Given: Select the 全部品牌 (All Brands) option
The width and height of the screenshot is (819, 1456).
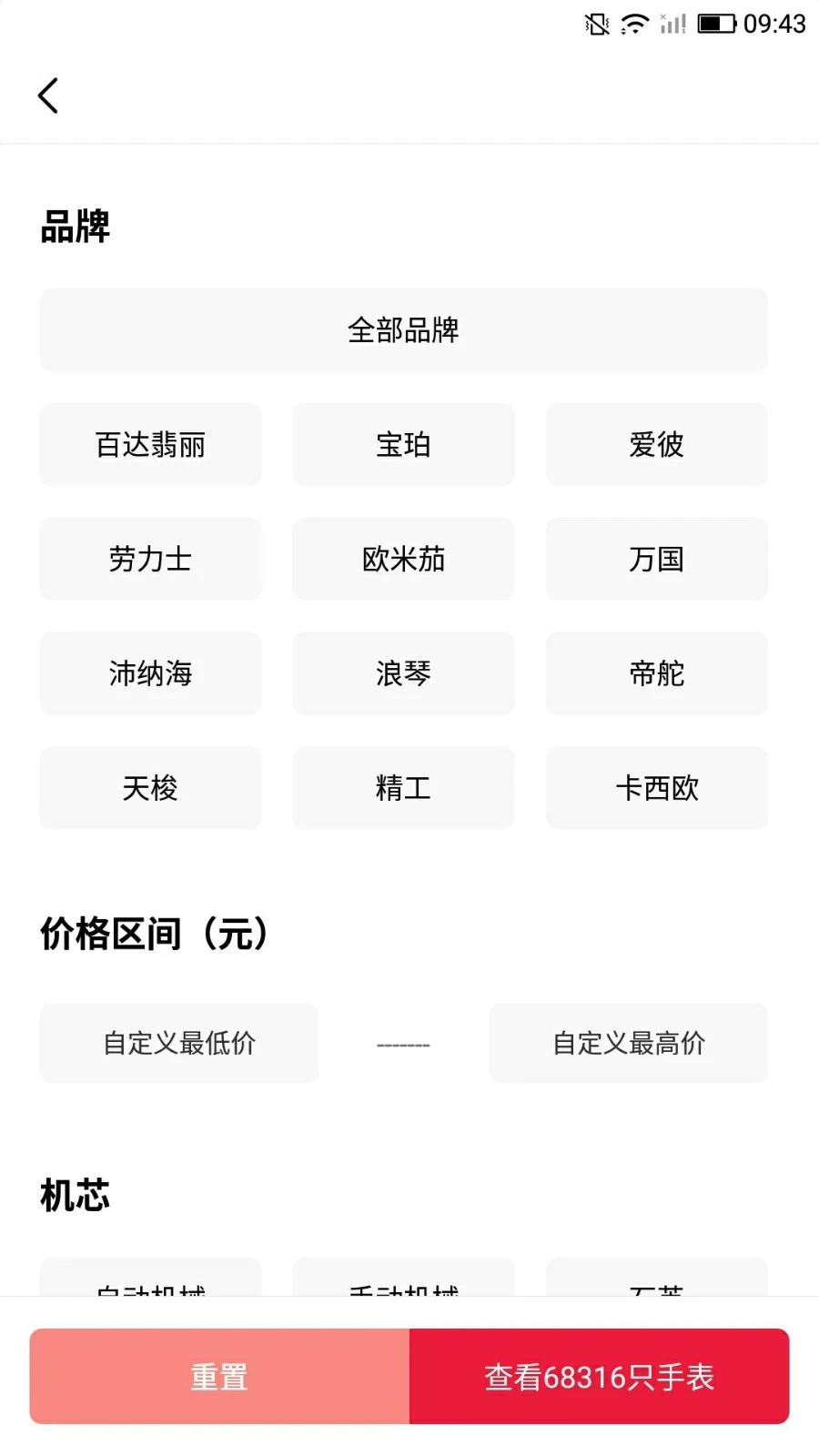Looking at the screenshot, I should pyautogui.click(x=403, y=330).
